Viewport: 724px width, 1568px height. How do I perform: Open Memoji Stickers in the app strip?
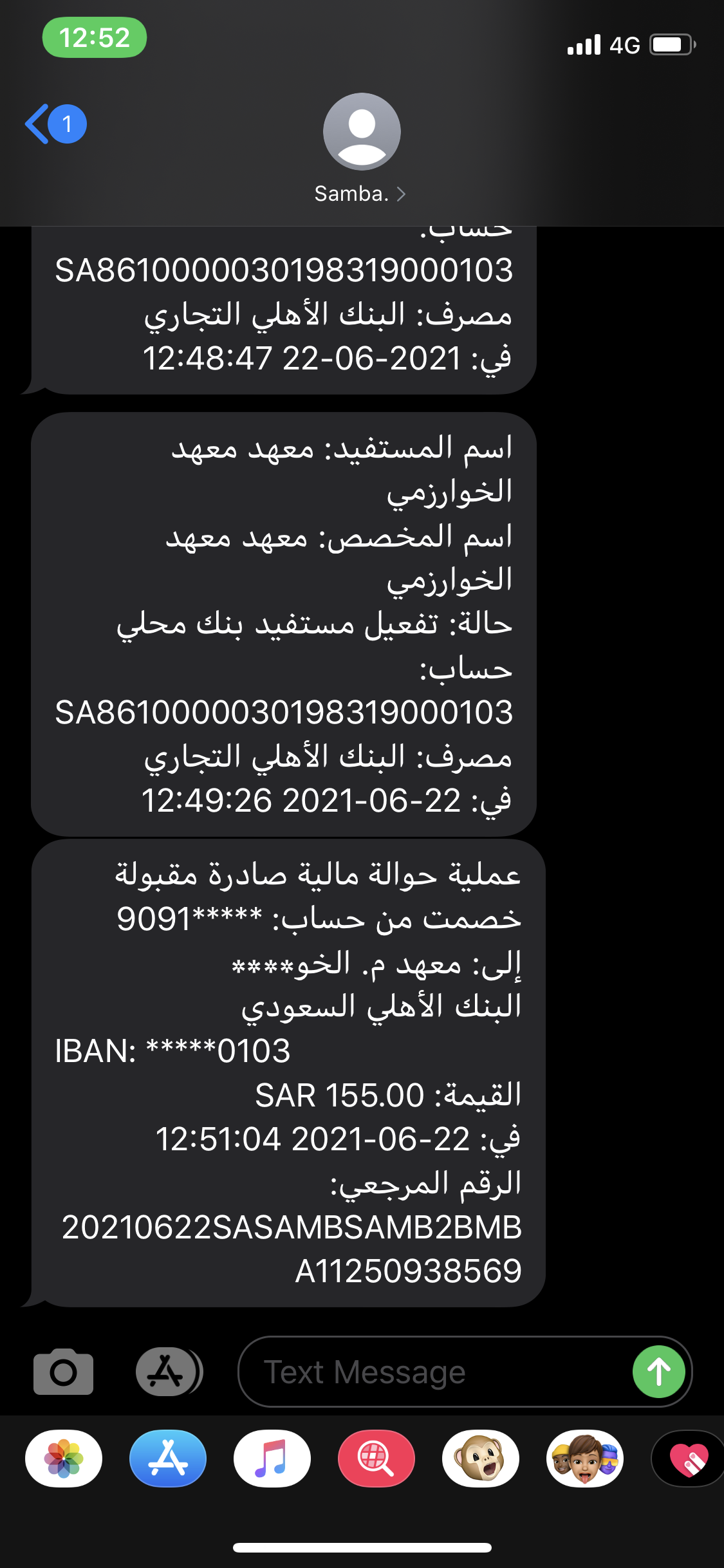(x=585, y=1459)
